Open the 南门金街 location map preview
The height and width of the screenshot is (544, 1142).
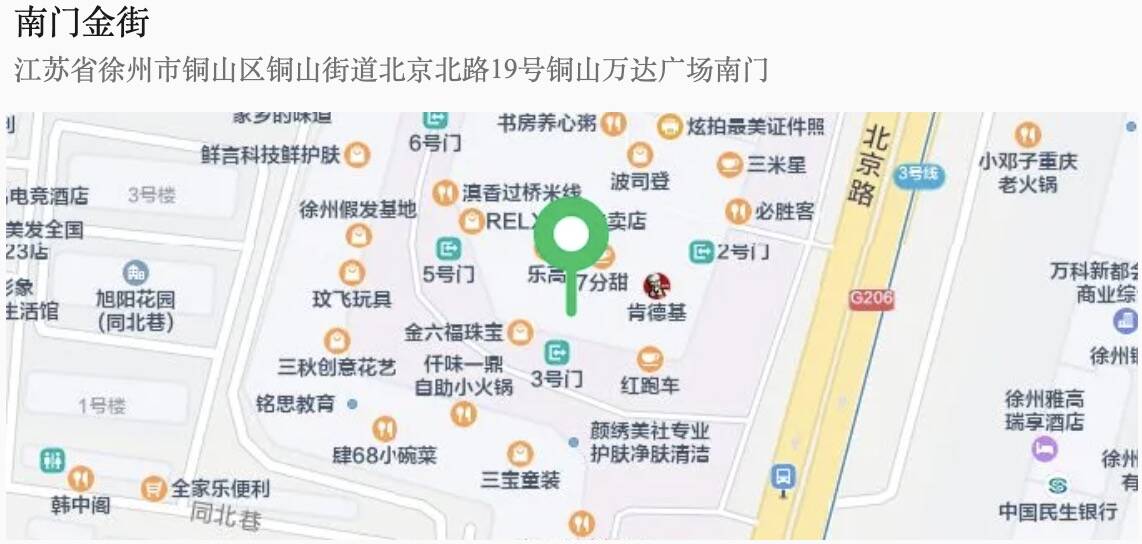(571, 326)
